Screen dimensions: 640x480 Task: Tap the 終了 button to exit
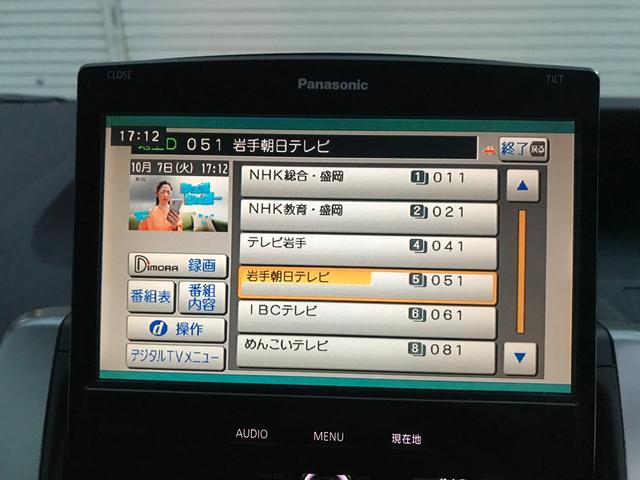click(523, 149)
